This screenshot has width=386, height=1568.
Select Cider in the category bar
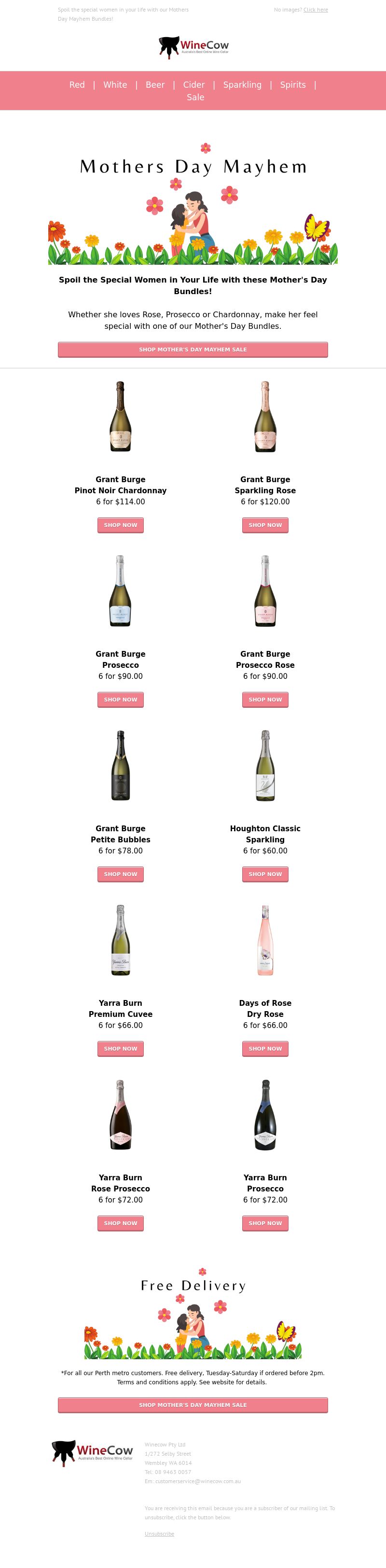tap(193, 84)
